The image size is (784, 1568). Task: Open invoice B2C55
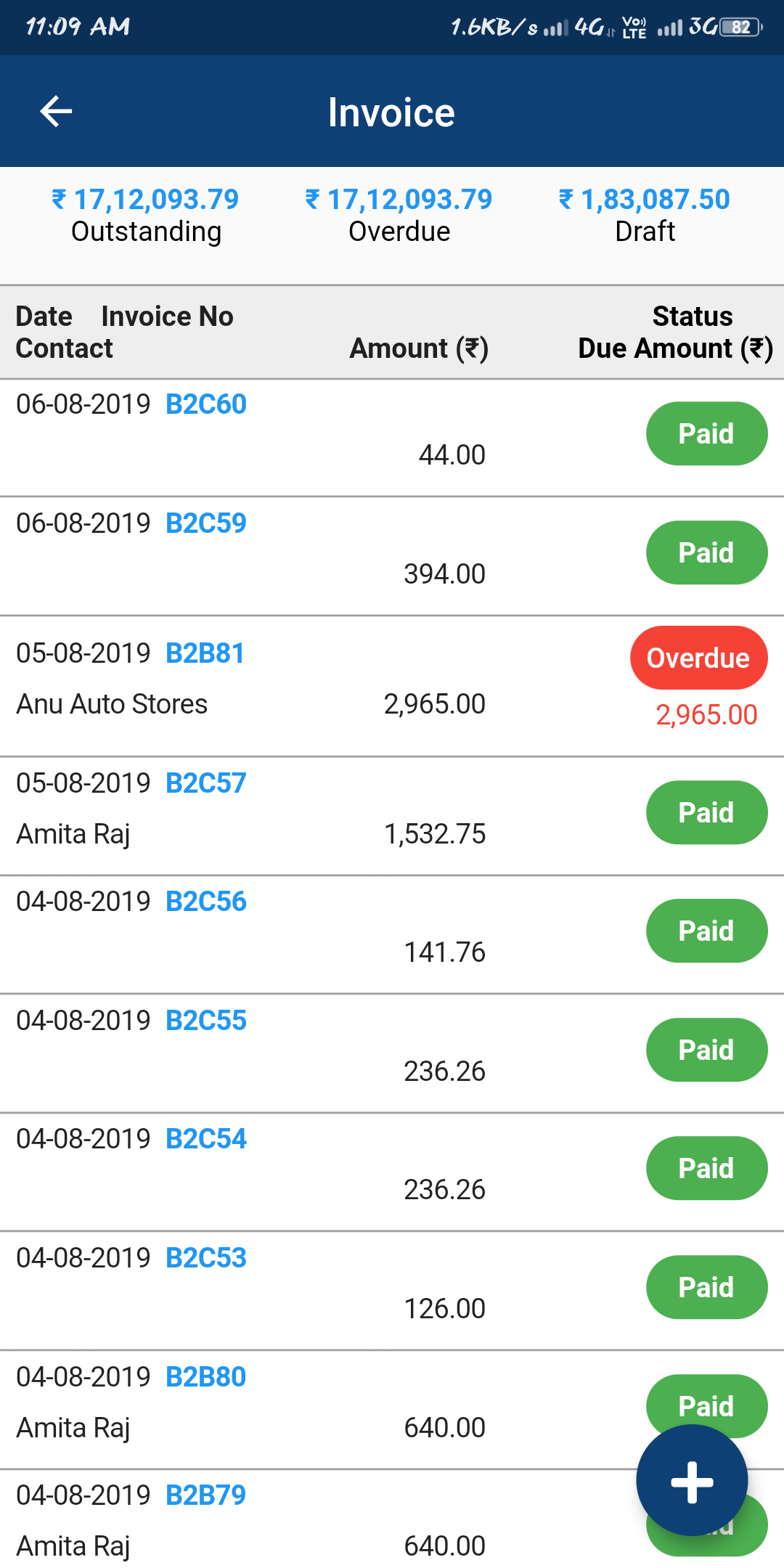tap(206, 1021)
